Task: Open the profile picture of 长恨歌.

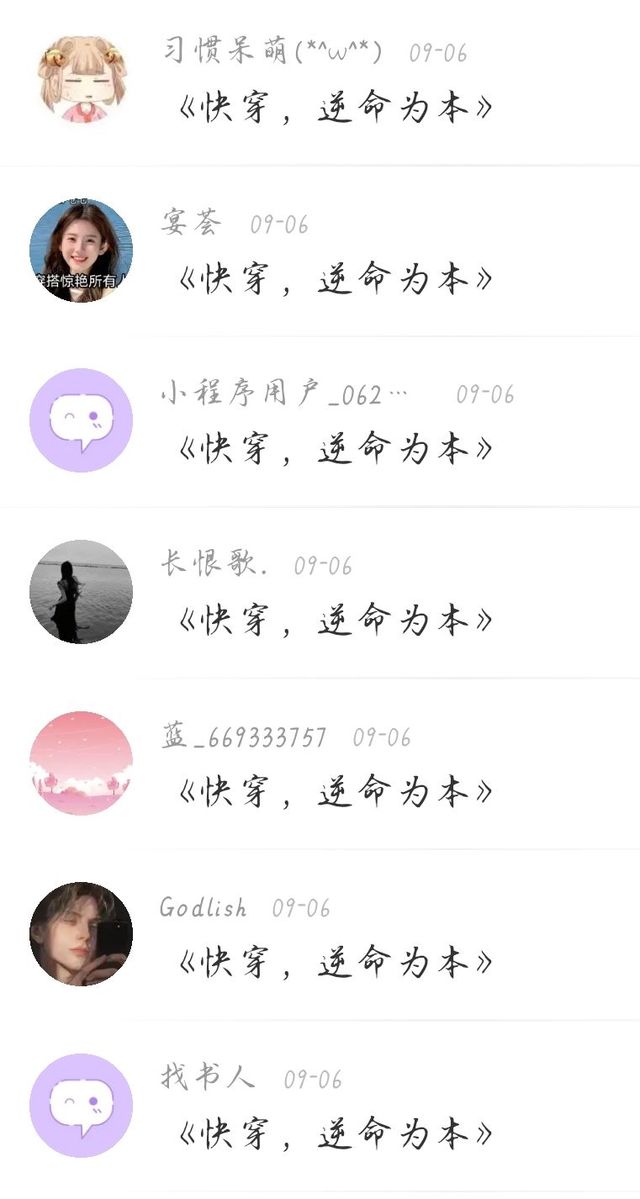Action: [81, 592]
